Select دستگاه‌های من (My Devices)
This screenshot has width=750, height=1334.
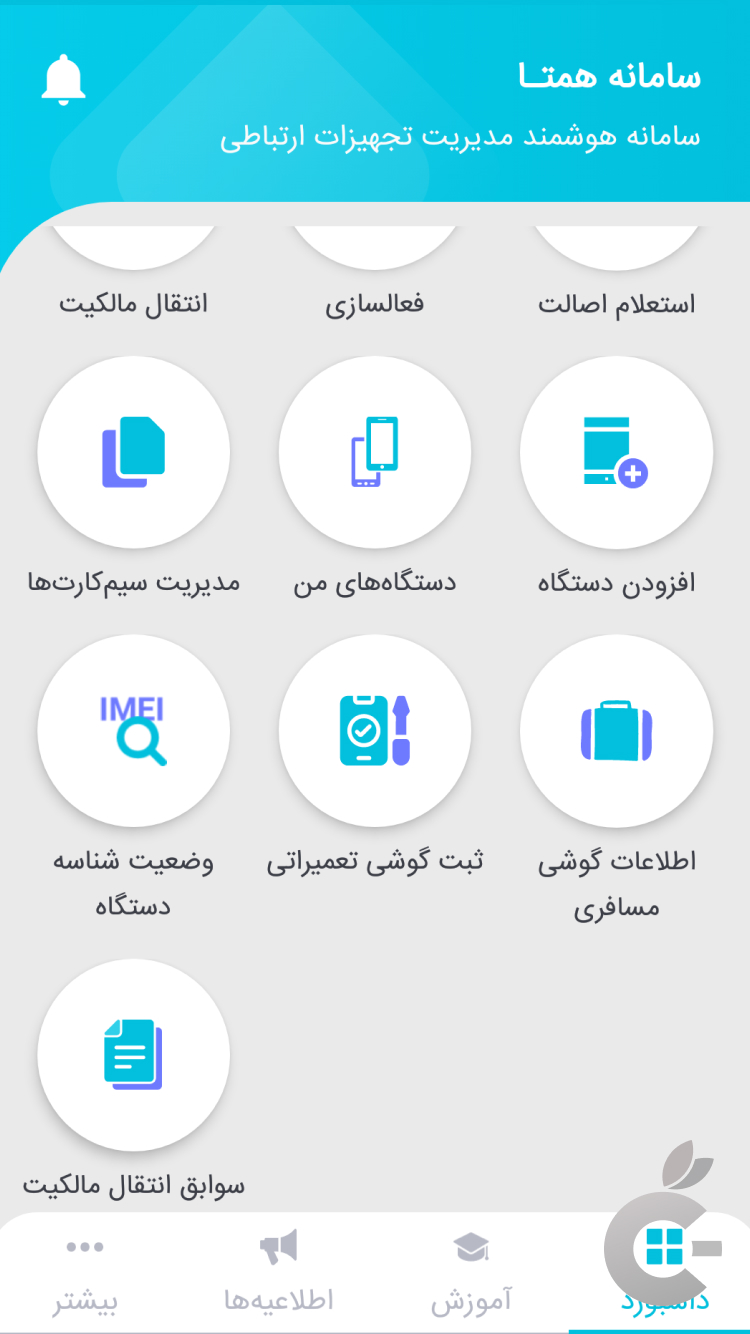[375, 451]
